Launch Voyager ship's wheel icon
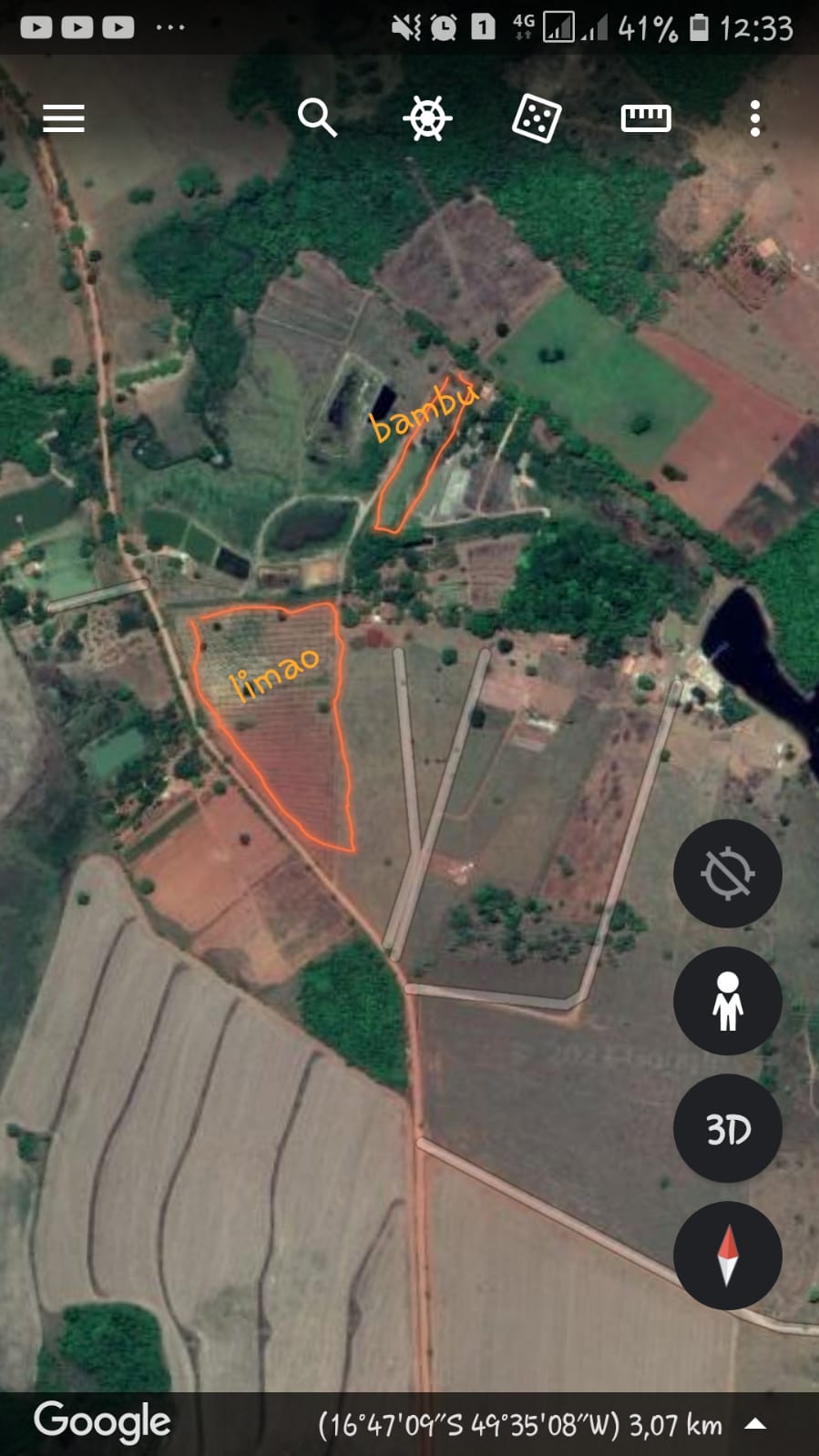Screen dimensions: 819x1456 [427, 118]
